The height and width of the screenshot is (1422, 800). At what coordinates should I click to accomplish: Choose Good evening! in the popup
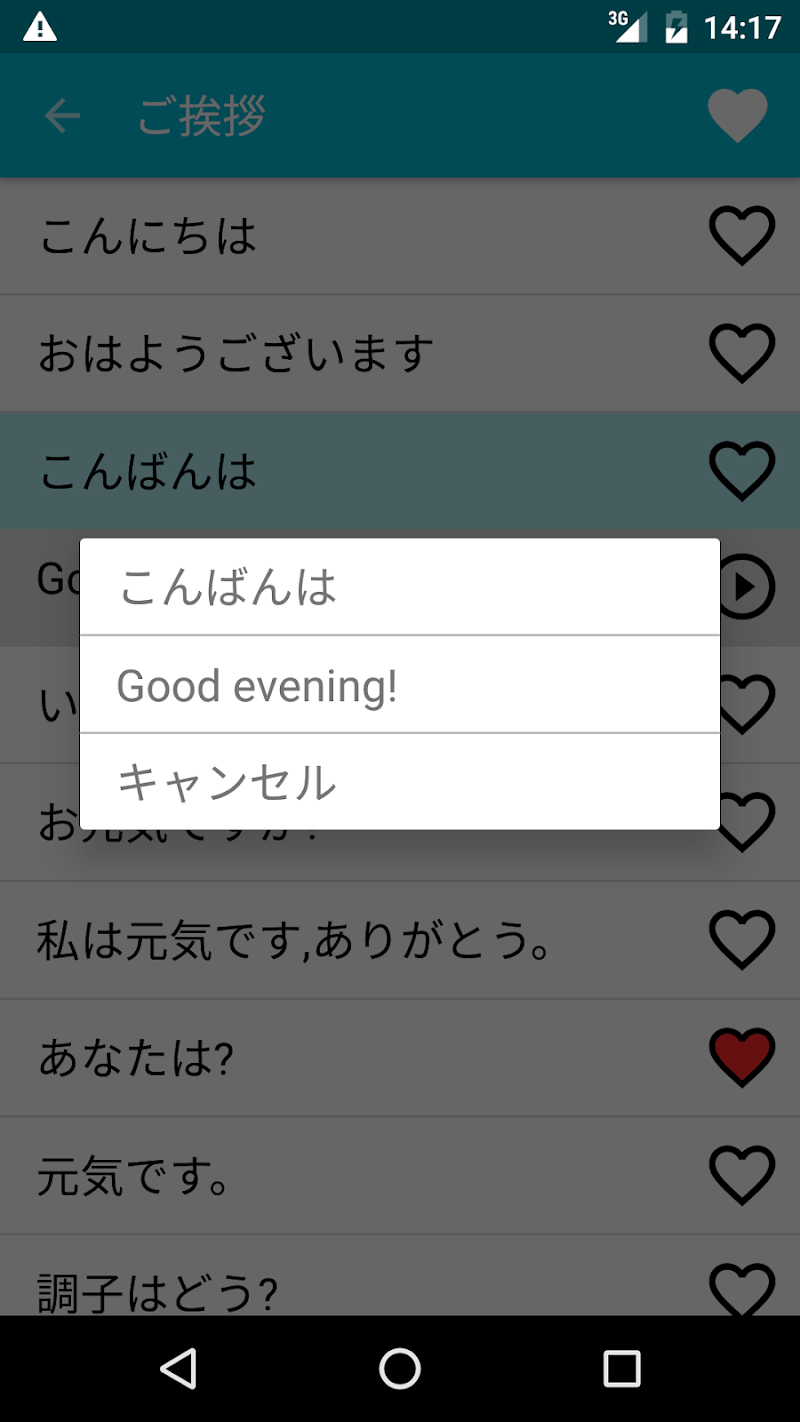coord(399,685)
